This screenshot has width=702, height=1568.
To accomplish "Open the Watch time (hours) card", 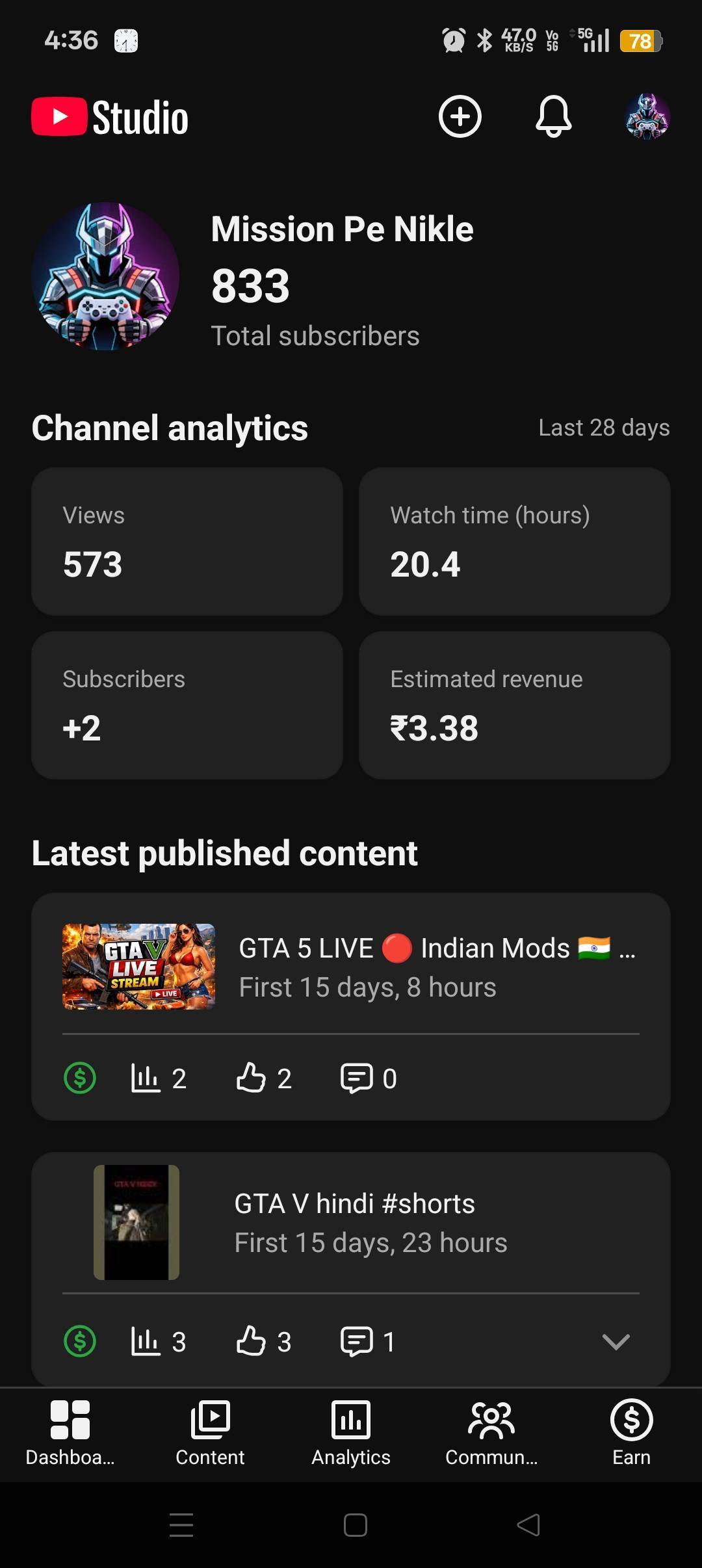I will point(514,541).
